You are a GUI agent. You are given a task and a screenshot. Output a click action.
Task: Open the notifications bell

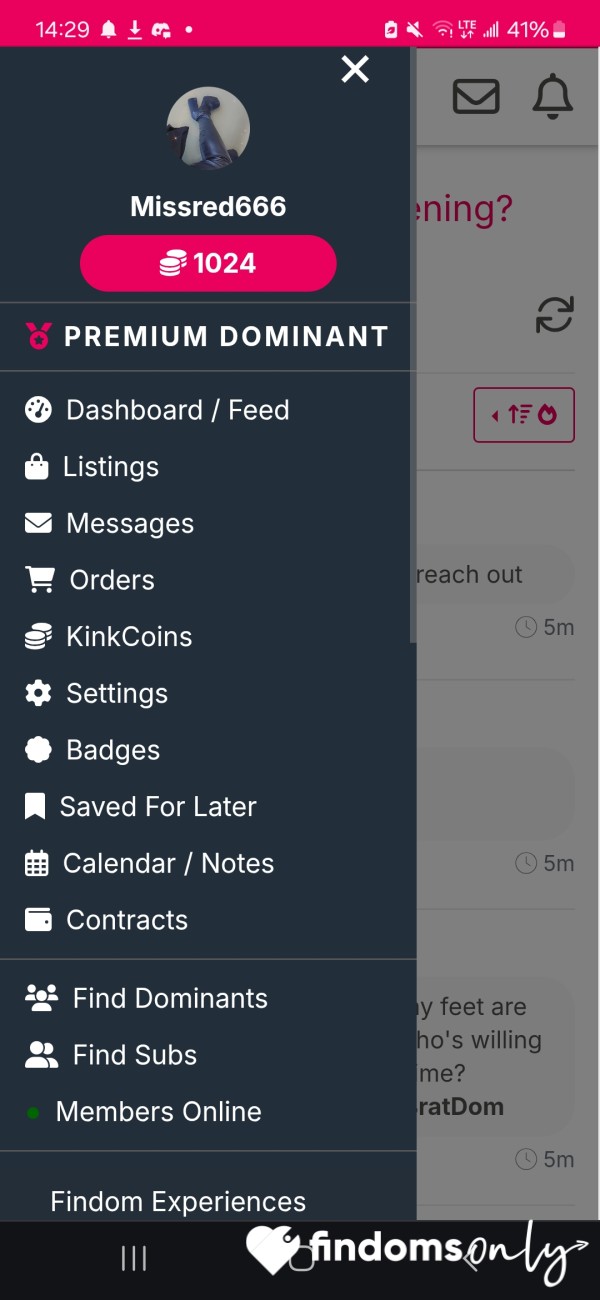tap(552, 96)
